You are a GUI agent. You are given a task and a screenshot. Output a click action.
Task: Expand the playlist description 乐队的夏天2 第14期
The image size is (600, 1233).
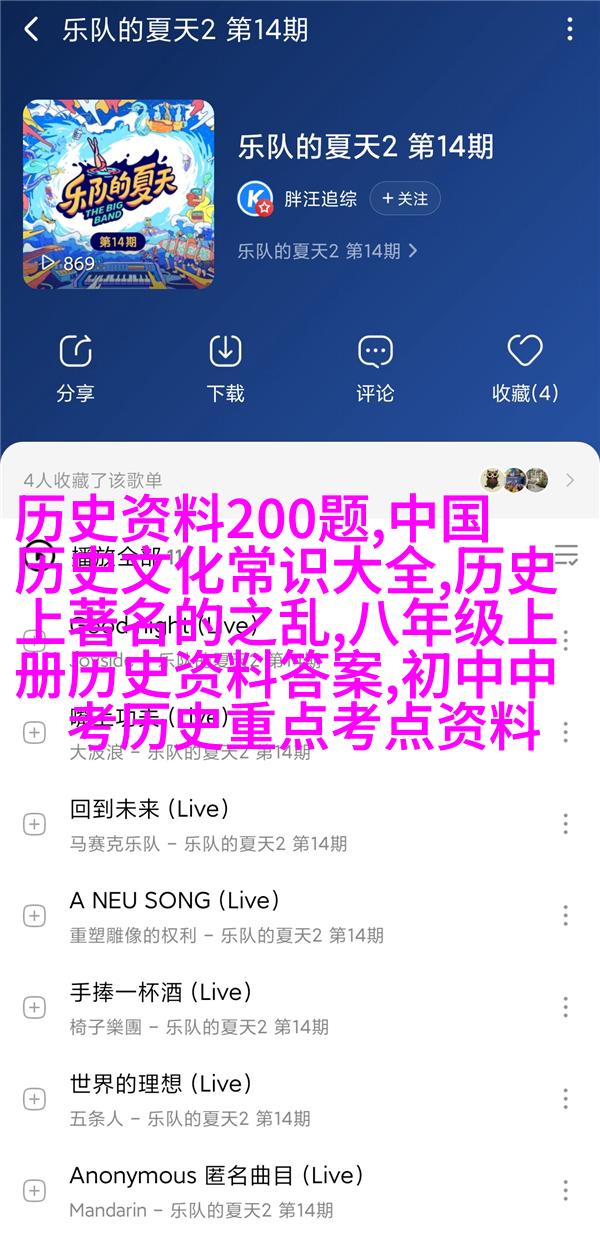327,251
